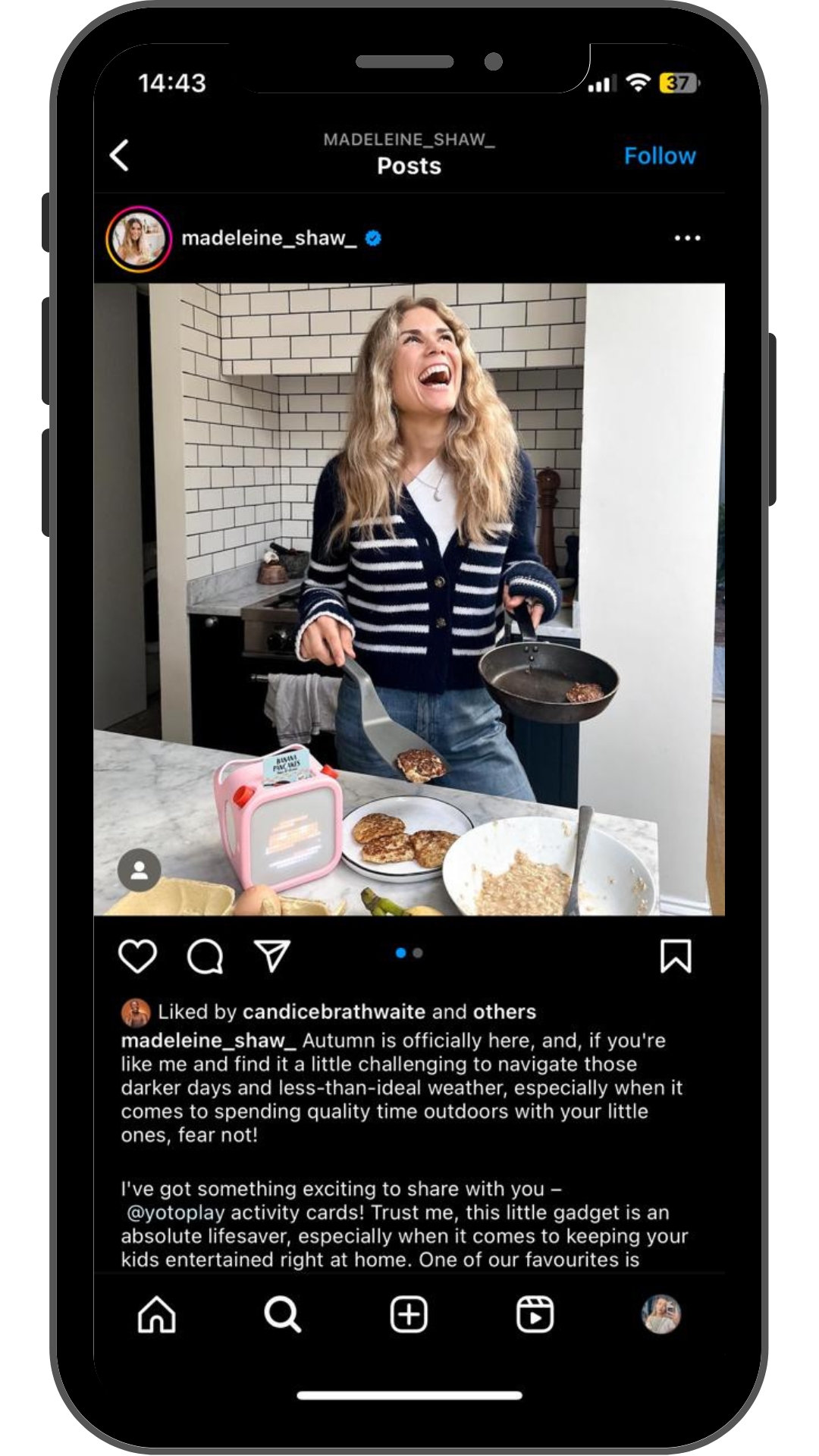
Task: Tap madeleine_shaw_ username in post header
Action: [268, 238]
